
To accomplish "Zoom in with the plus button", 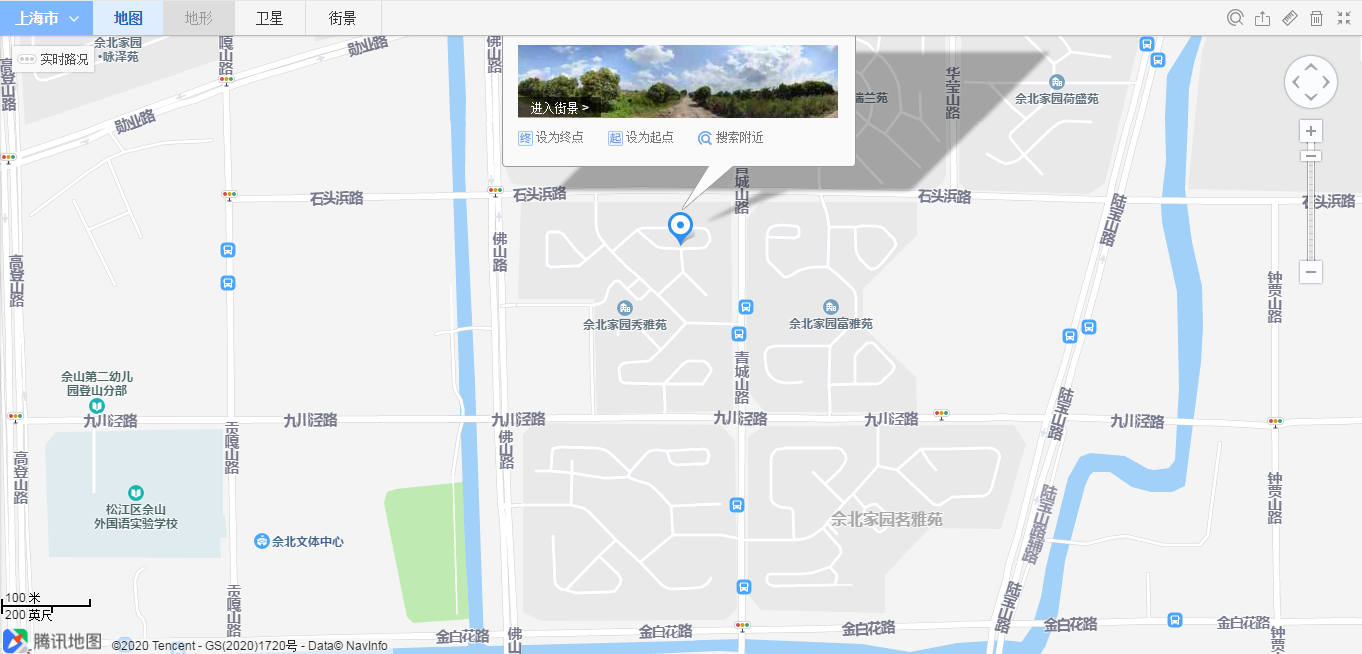I will click(x=1311, y=131).
